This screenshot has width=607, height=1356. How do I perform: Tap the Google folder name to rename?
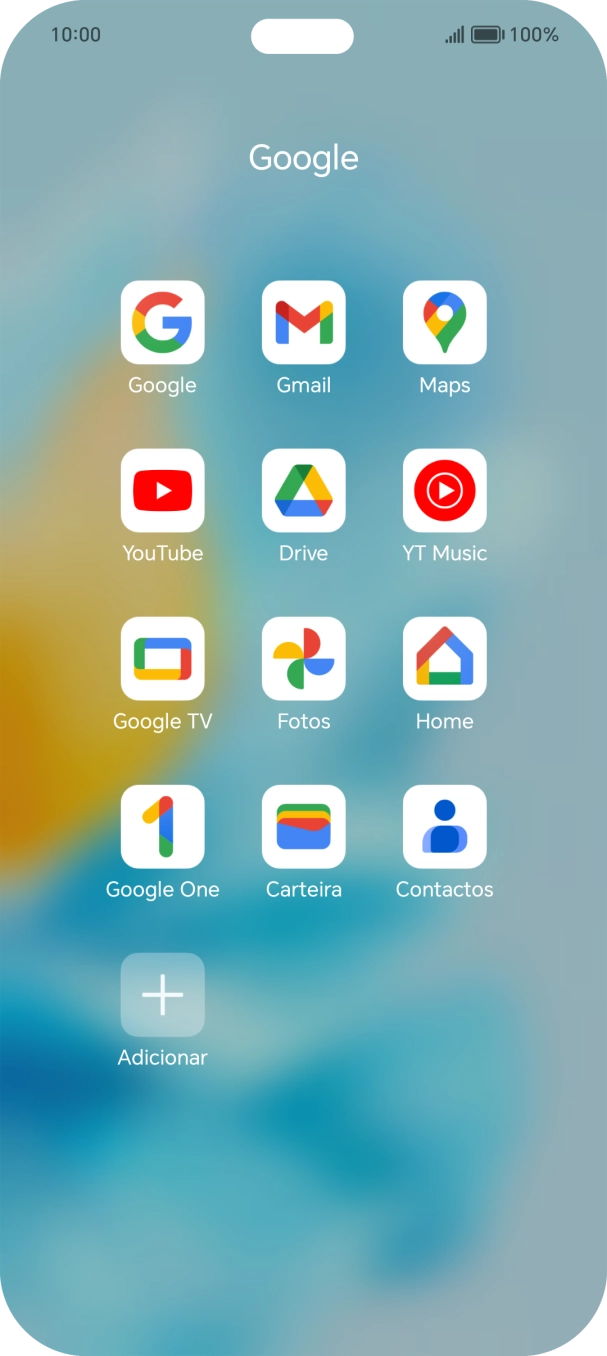[x=303, y=158]
